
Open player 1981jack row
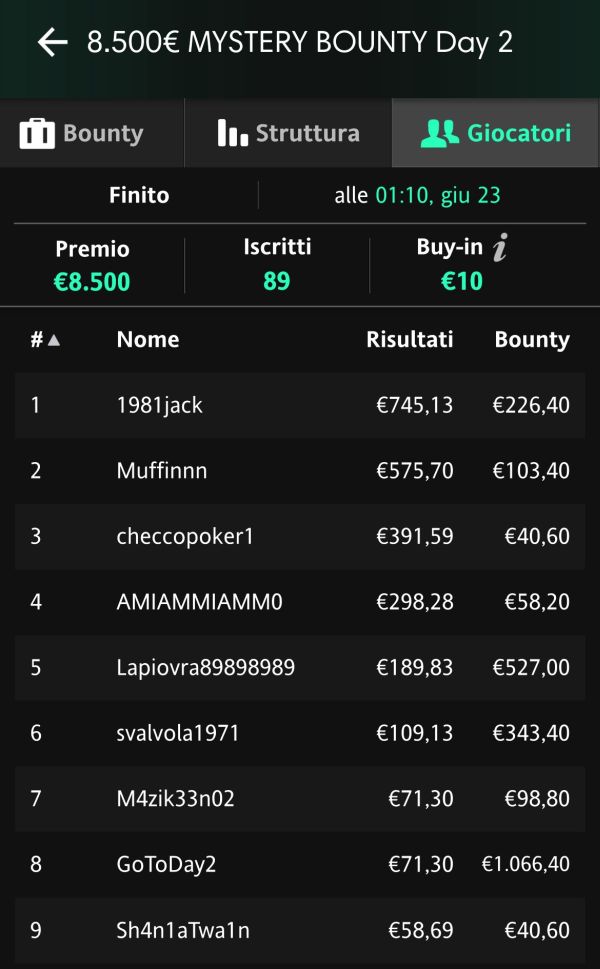(x=300, y=405)
